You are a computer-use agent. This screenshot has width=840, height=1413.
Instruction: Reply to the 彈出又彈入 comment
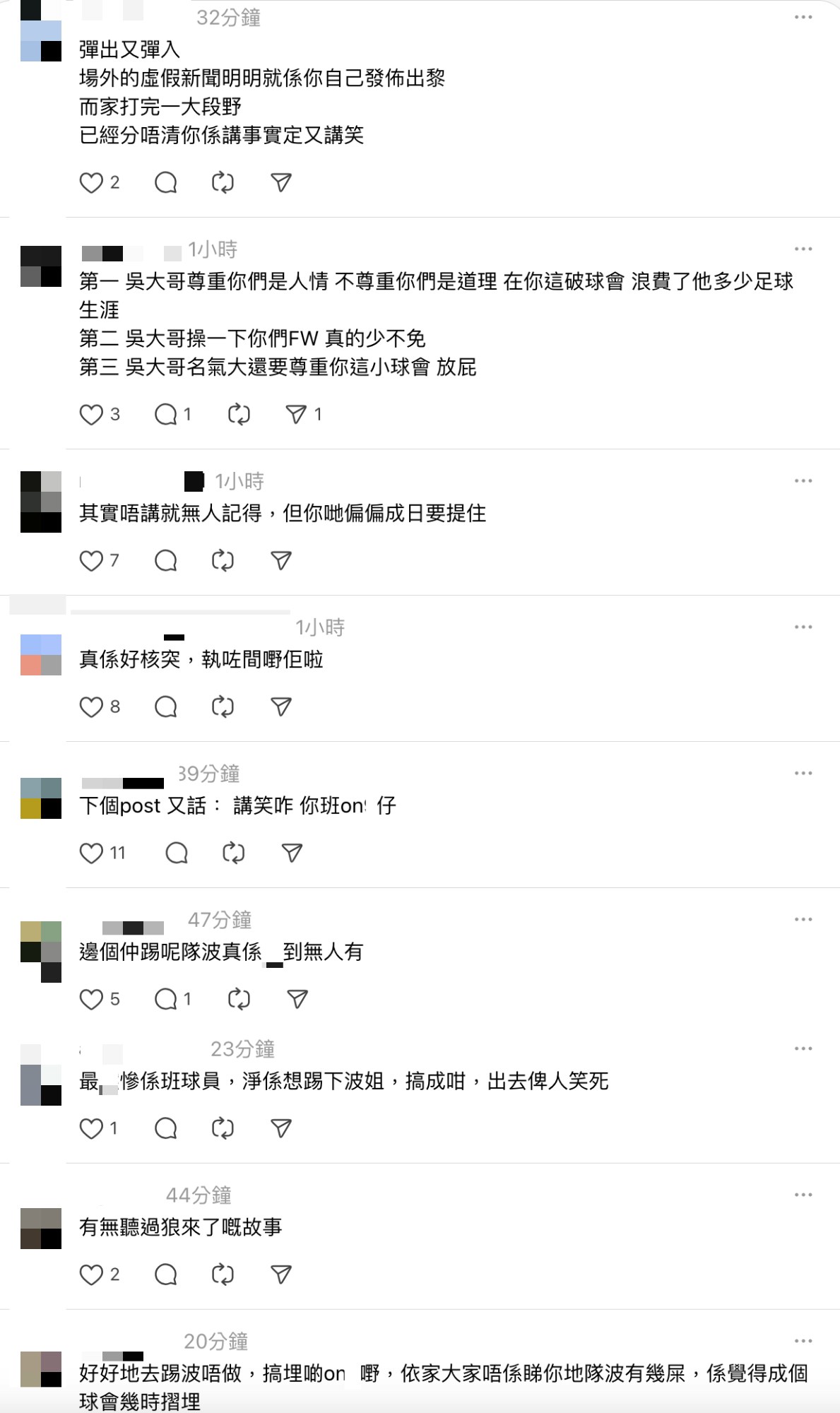click(165, 183)
